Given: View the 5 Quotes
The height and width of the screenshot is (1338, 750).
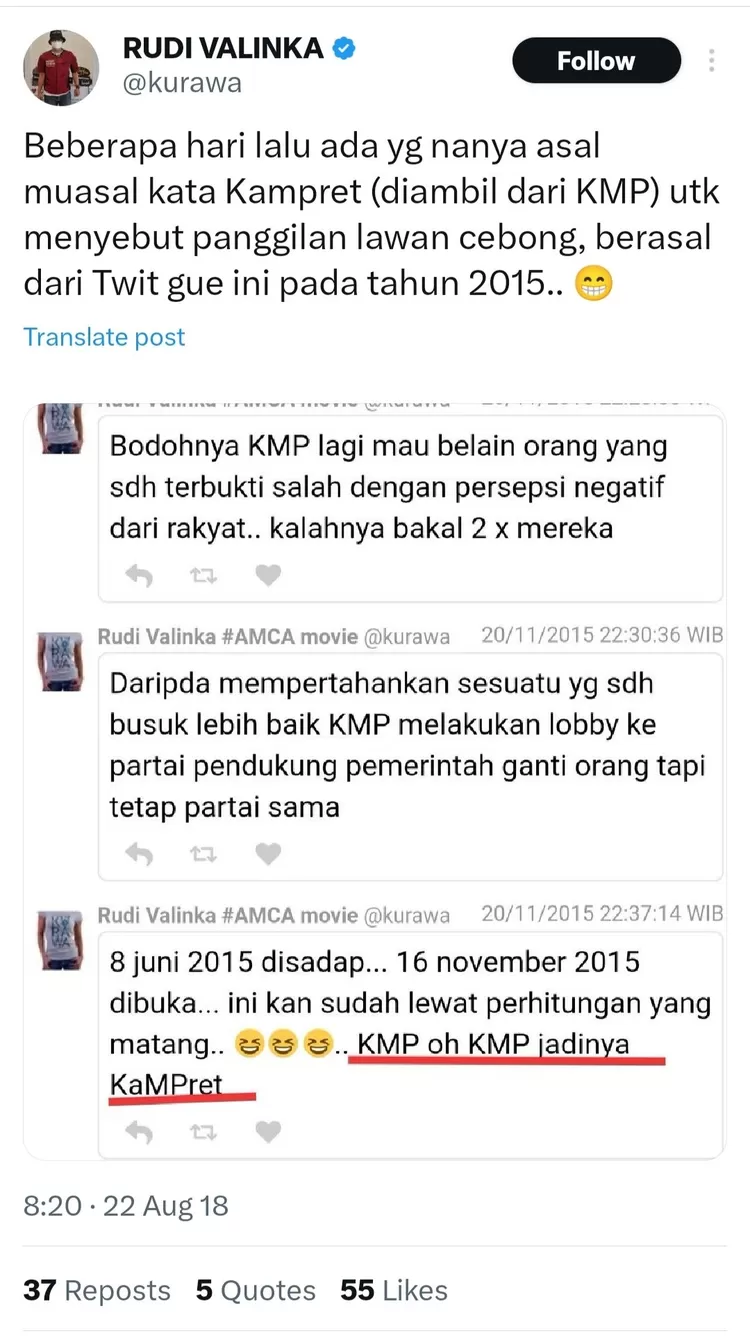Looking at the screenshot, I should click(x=255, y=1290).
